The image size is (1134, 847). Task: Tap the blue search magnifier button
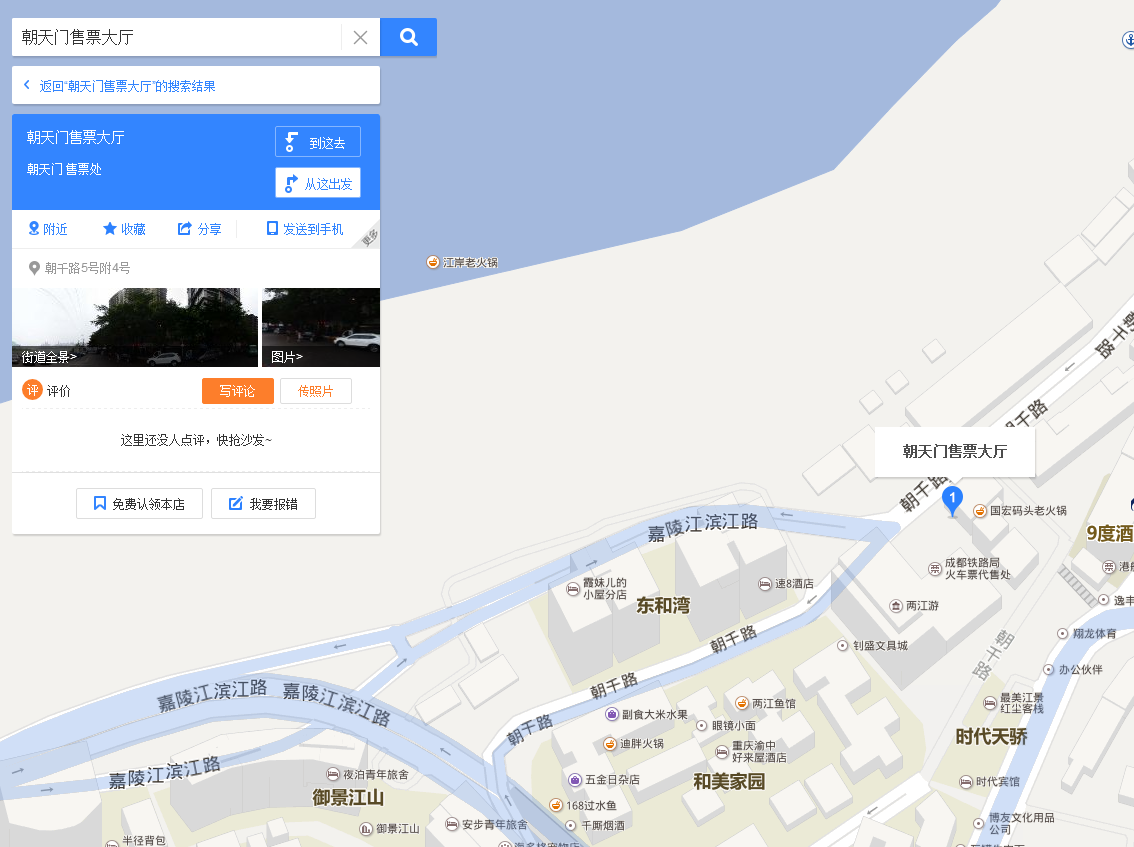[408, 37]
